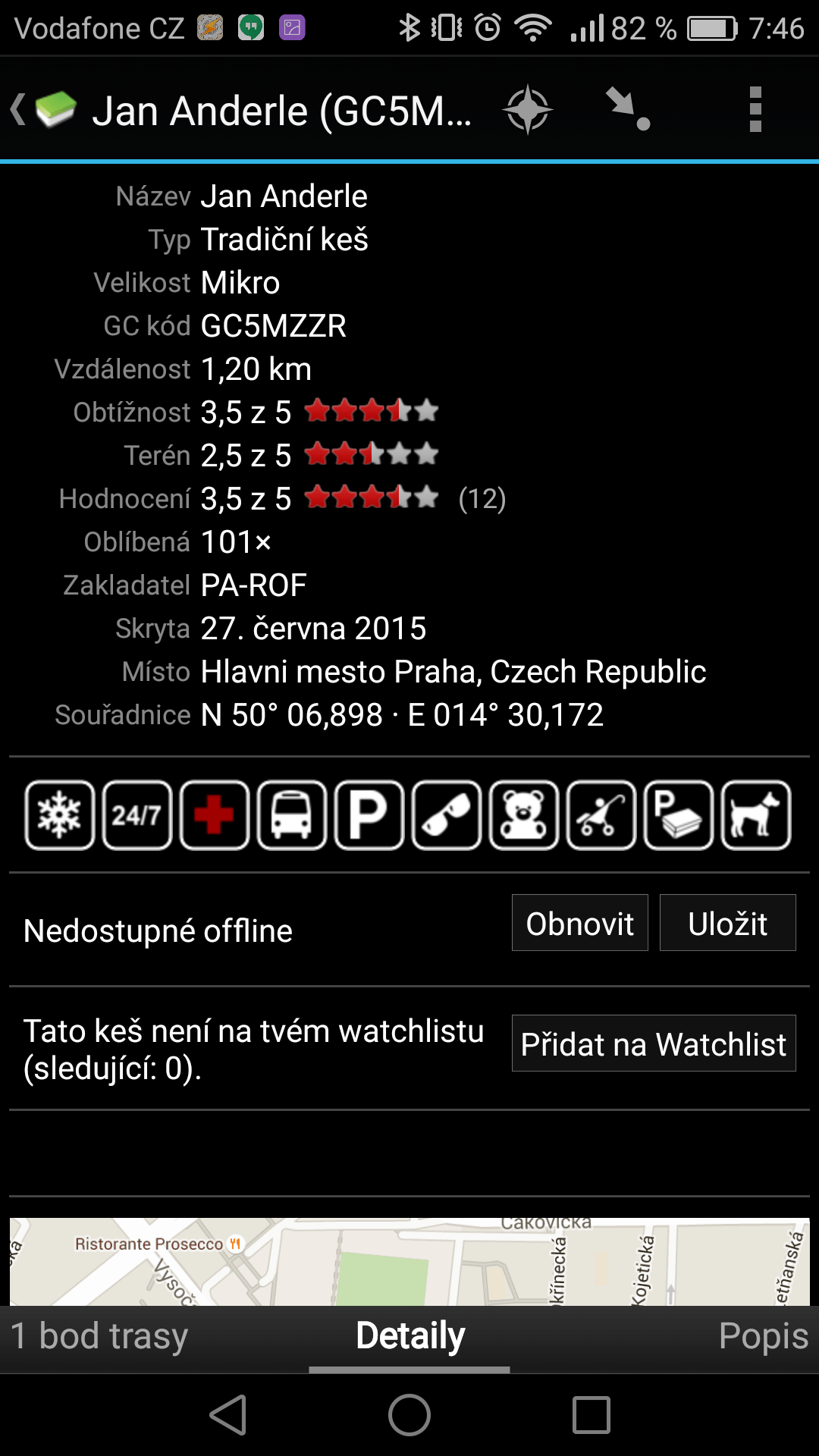819x1456 pixels.
Task: Open the map preview of the cache location
Action: 409,1262
